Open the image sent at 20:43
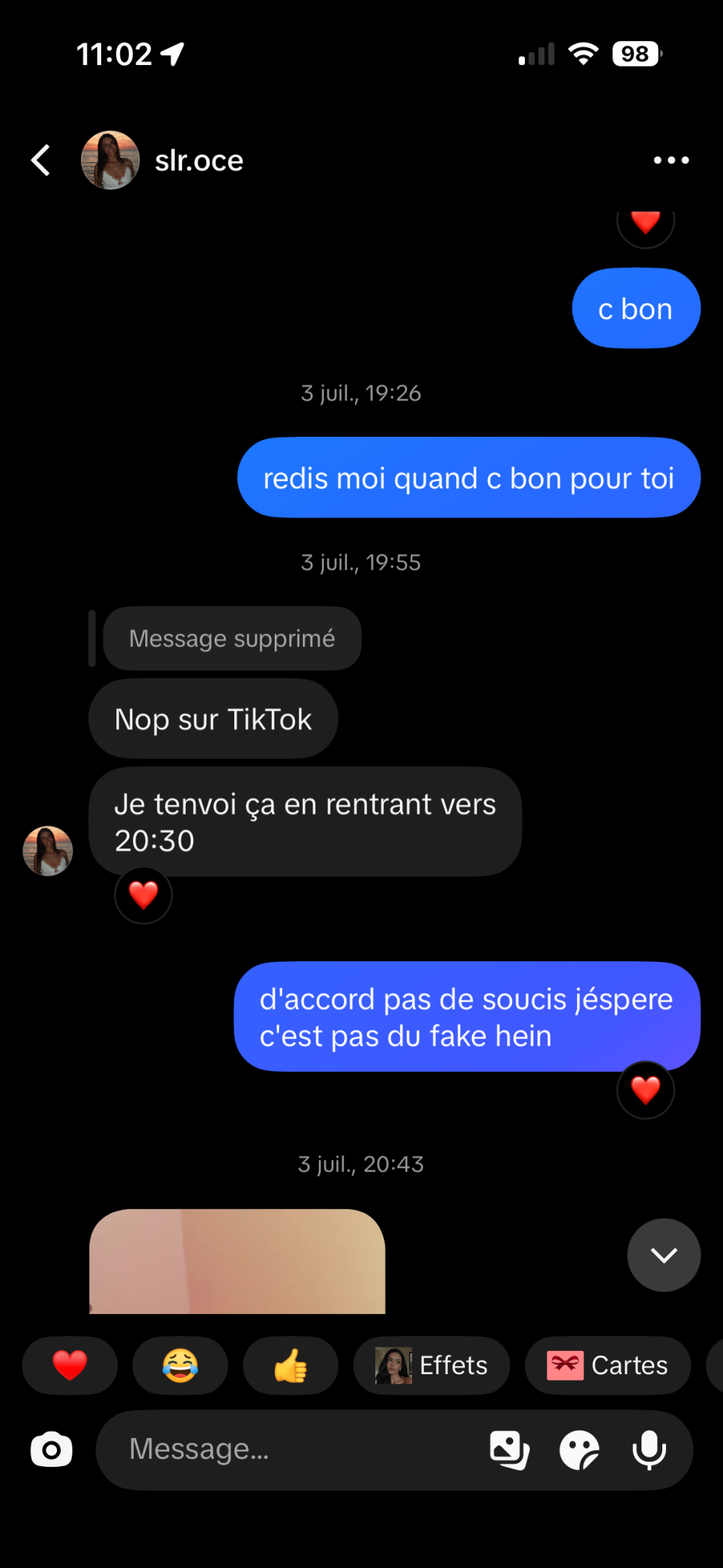The width and height of the screenshot is (723, 1568). click(x=237, y=1261)
